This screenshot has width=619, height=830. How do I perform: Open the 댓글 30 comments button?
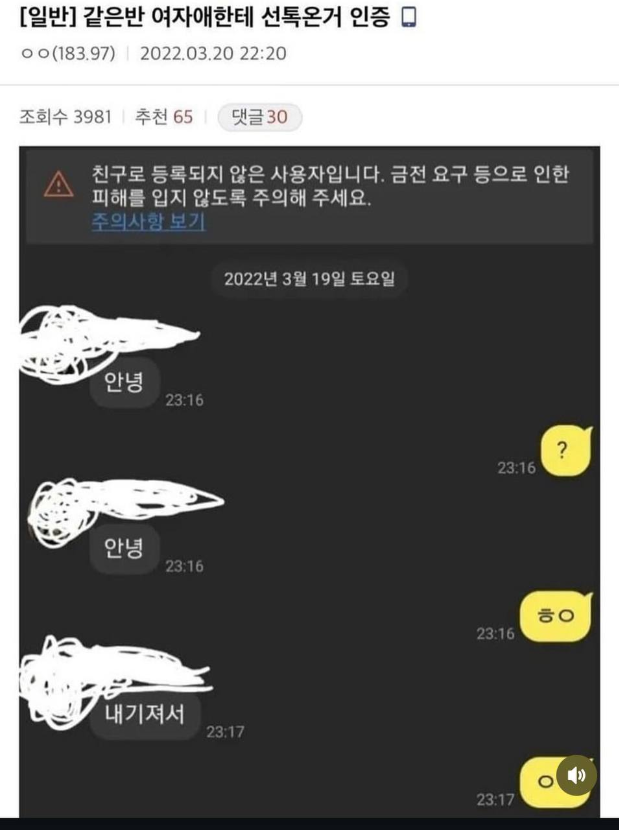(259, 117)
